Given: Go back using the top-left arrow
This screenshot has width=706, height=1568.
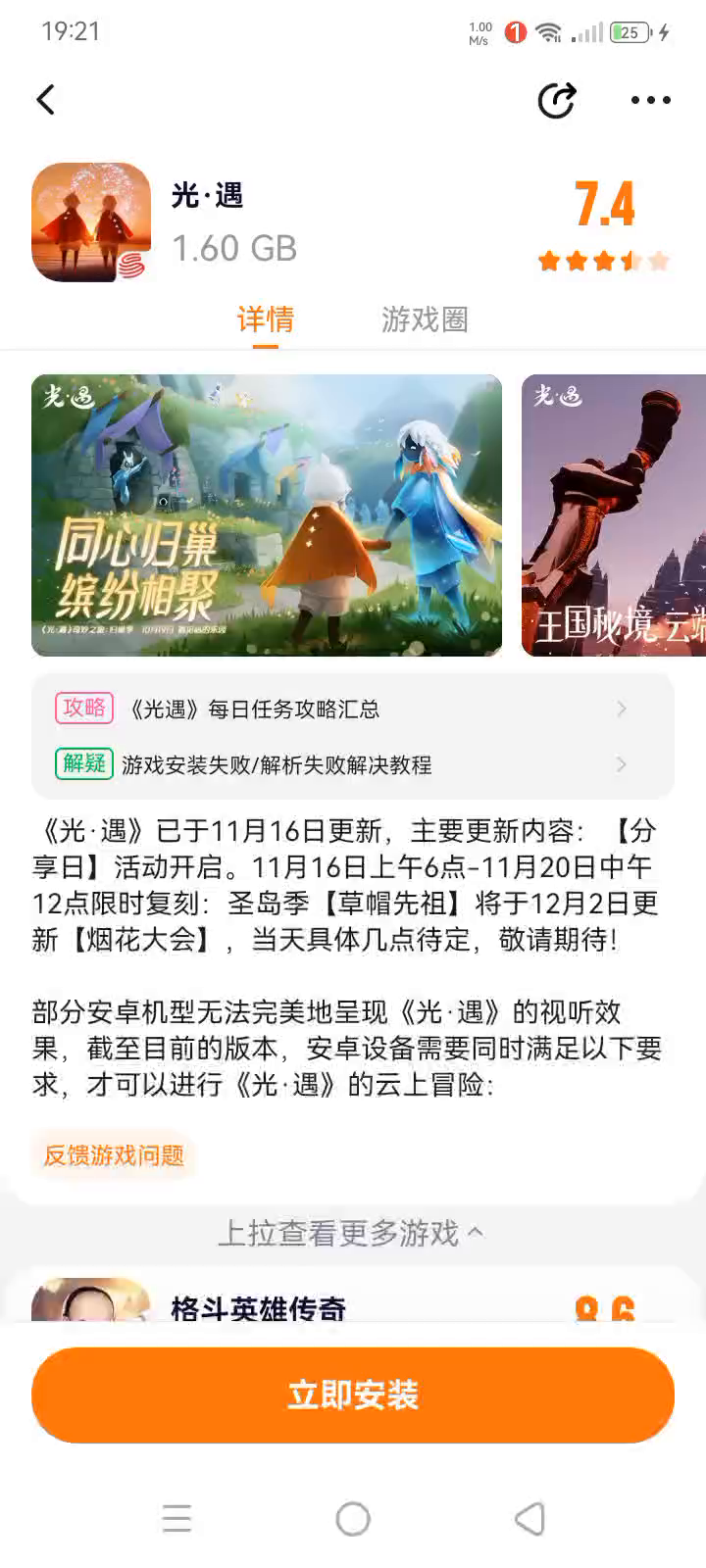Looking at the screenshot, I should [46, 100].
